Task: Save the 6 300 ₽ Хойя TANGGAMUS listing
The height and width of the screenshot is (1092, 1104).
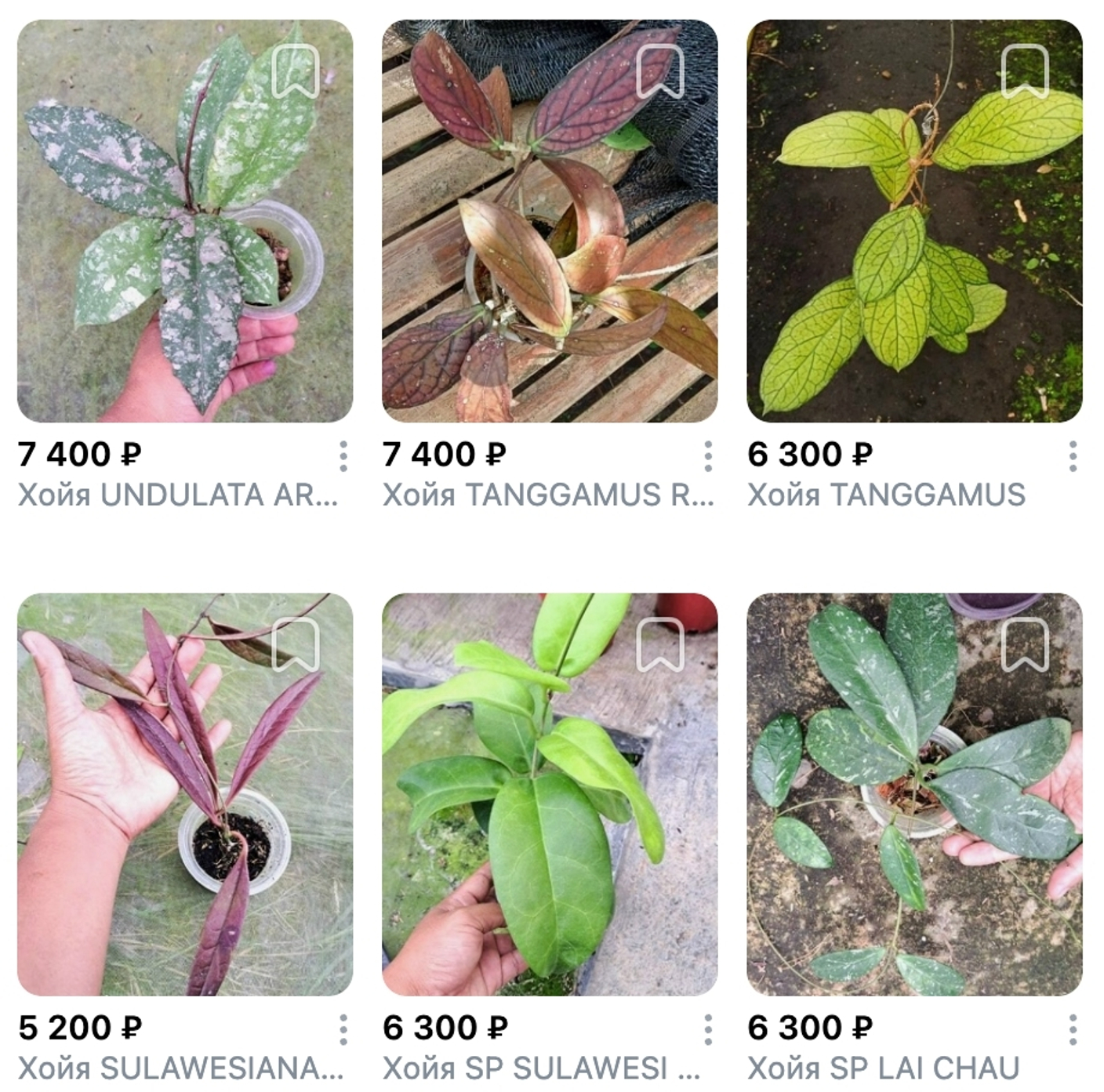Action: pos(1026,71)
